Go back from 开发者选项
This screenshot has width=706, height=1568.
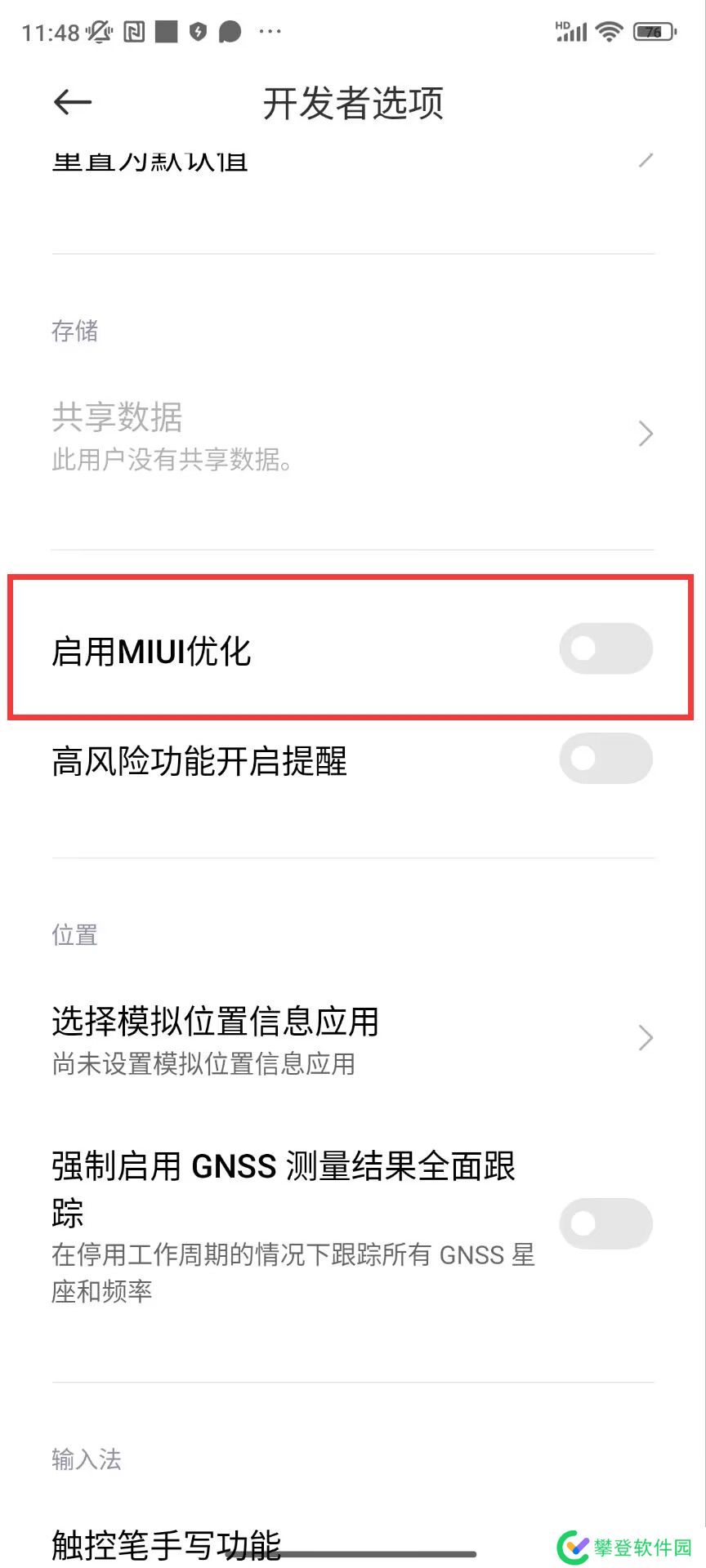(72, 102)
